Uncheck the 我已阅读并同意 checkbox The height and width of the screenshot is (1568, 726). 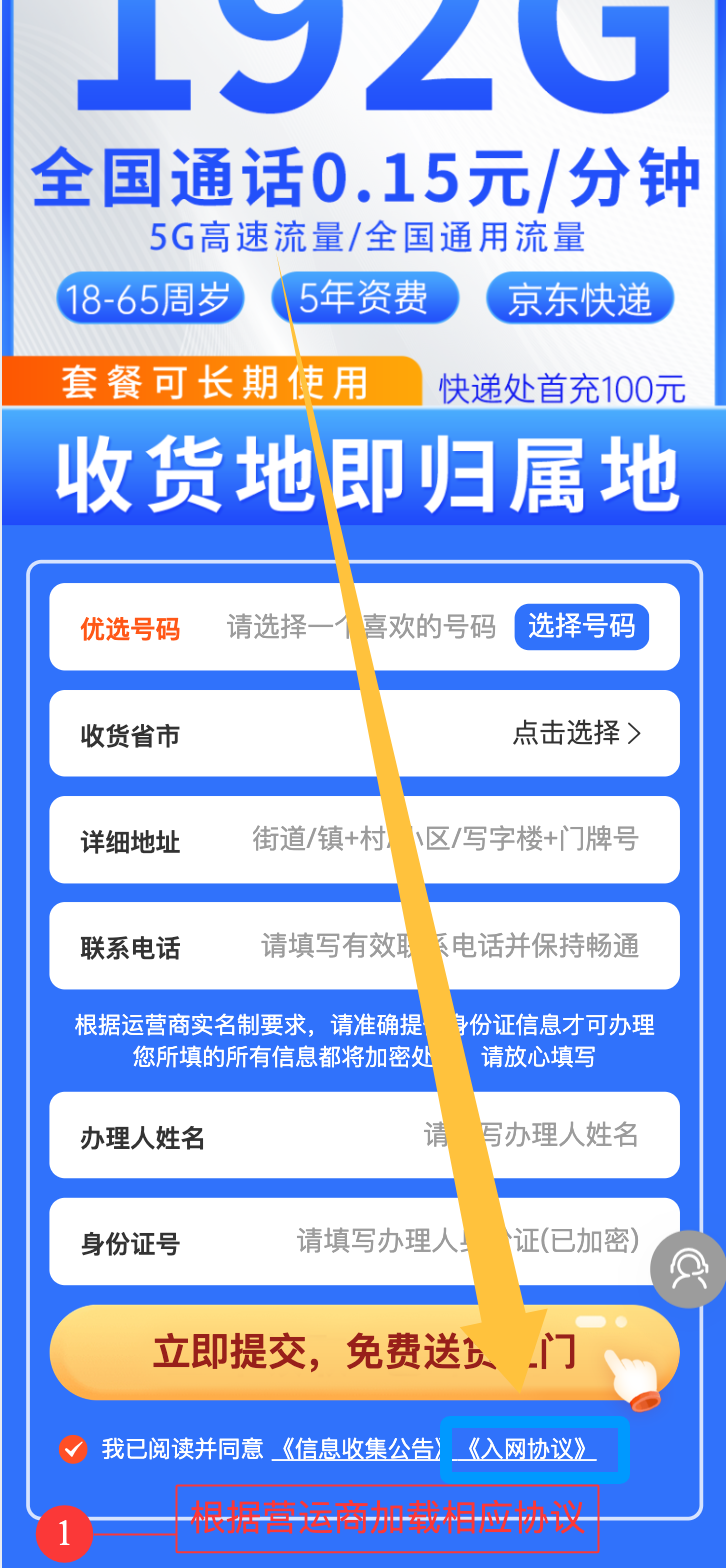73,1448
